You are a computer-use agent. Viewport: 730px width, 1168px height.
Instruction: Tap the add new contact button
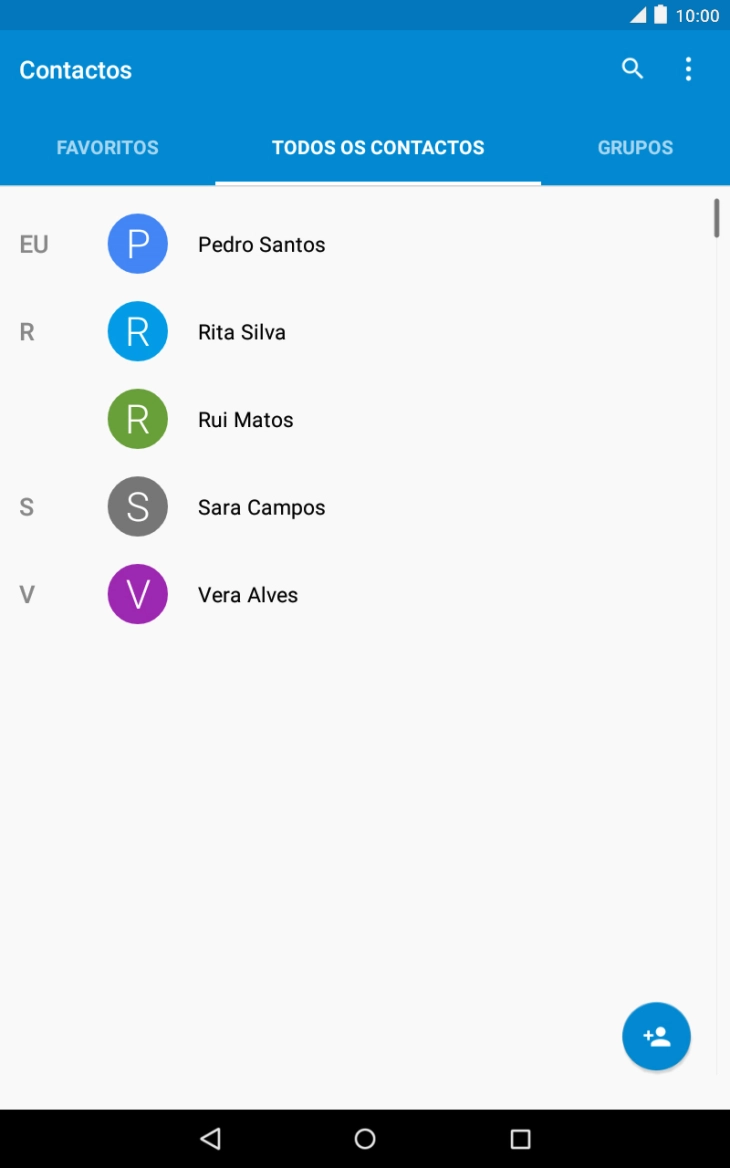click(656, 1036)
